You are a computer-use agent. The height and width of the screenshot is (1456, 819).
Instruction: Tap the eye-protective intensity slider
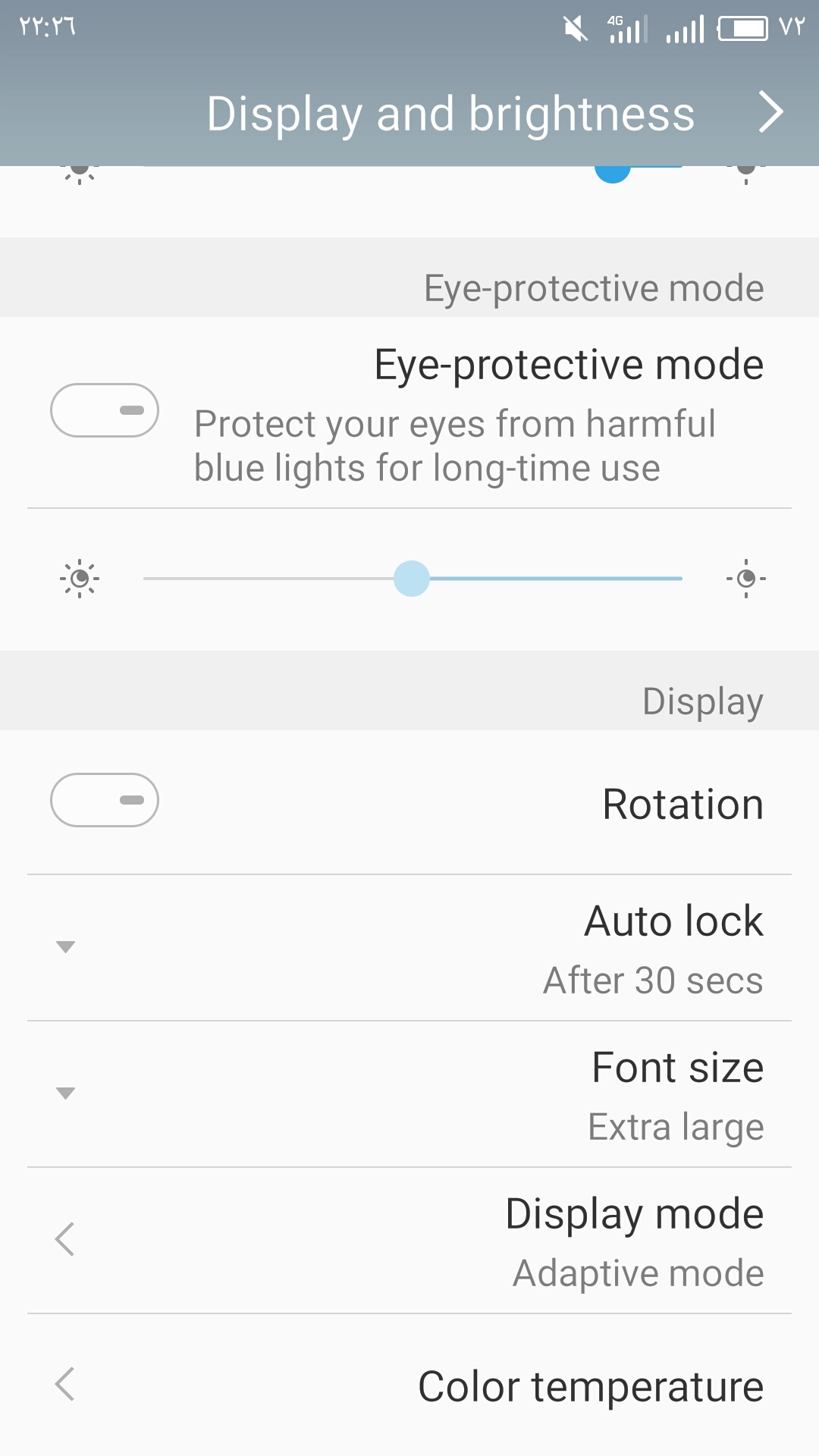coord(413,579)
